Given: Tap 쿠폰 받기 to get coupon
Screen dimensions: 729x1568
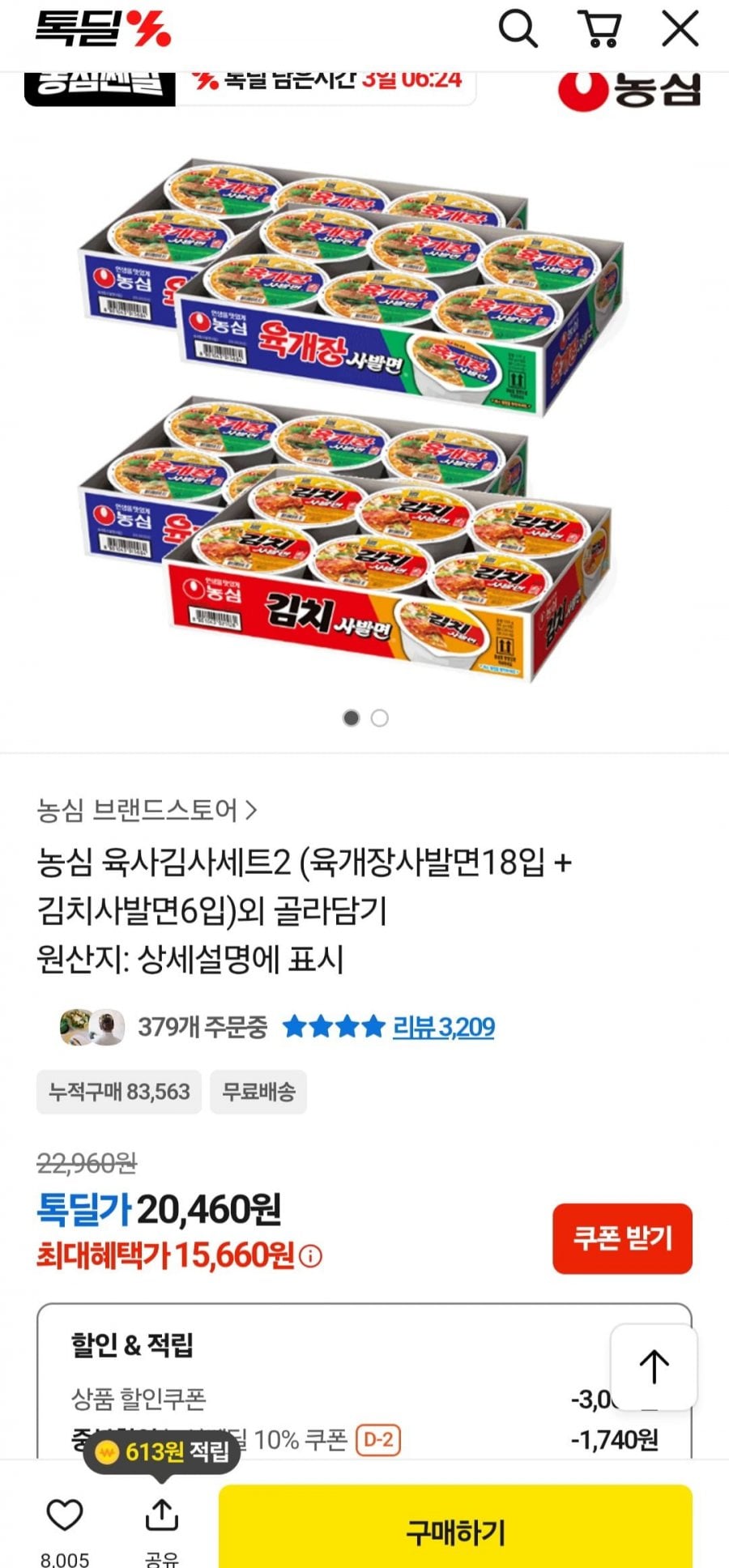Looking at the screenshot, I should pos(622,1238).
